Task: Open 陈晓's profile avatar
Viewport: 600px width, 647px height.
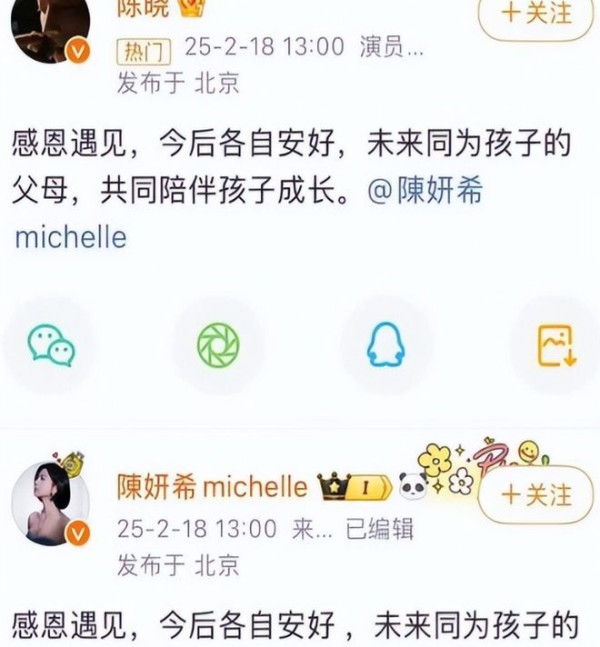Action: (50, 28)
